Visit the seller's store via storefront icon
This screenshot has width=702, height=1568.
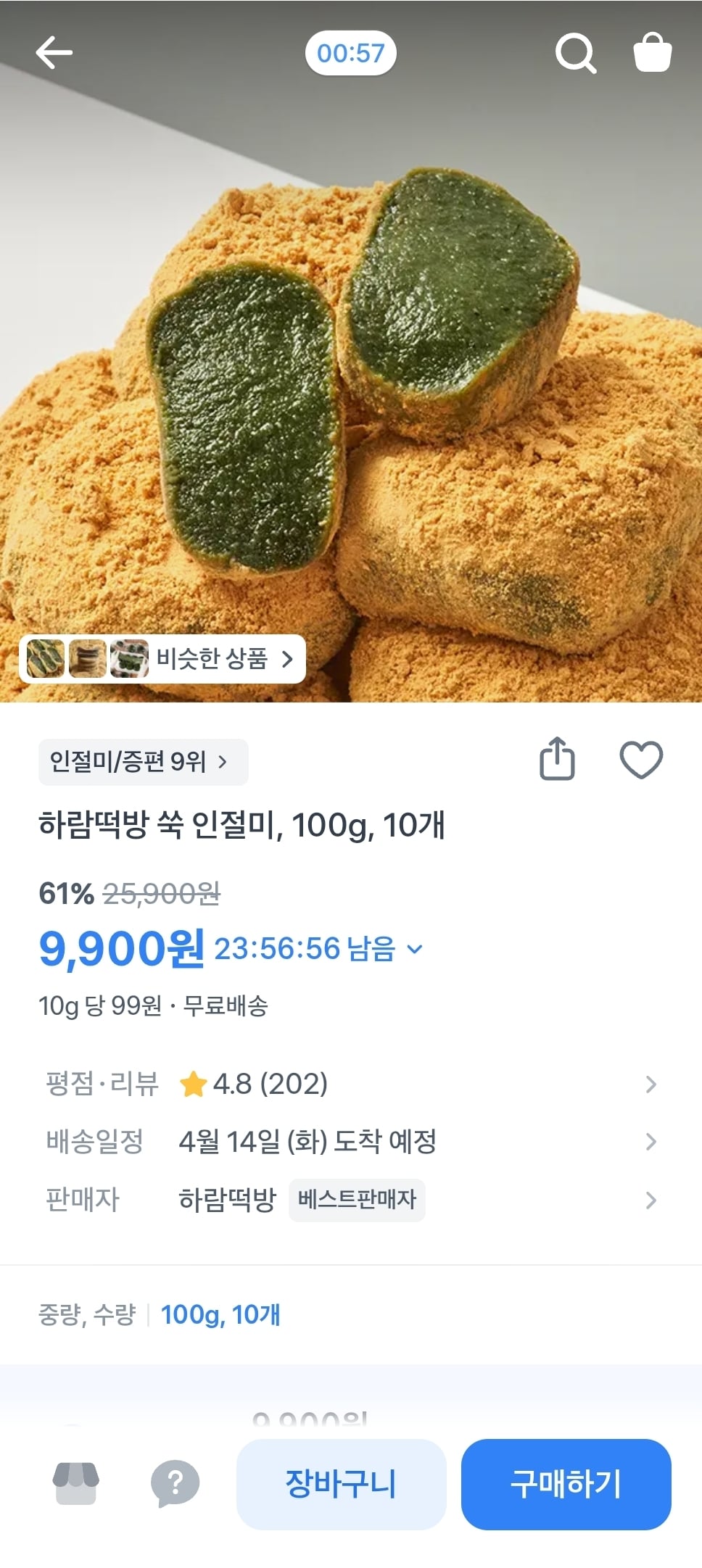(77, 1483)
